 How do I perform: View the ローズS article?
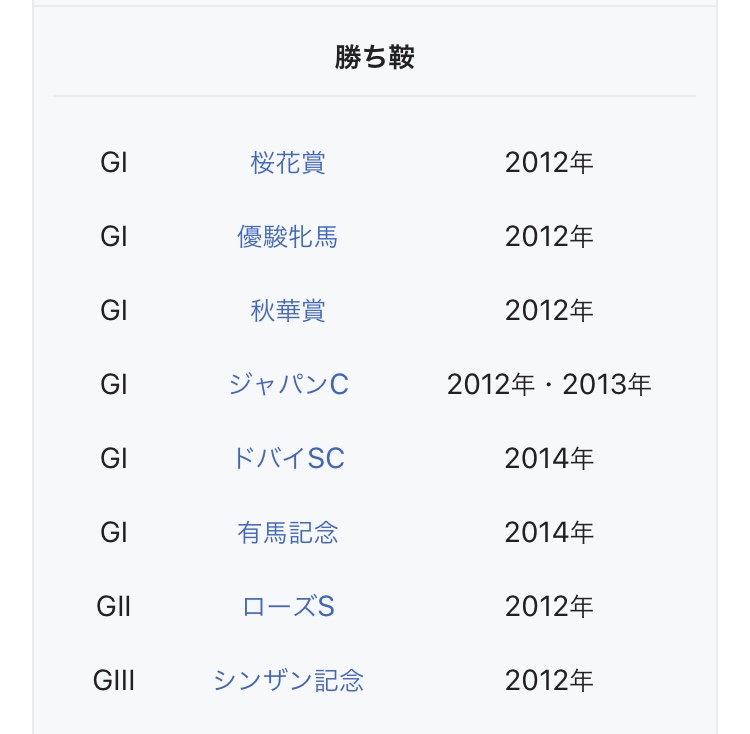point(288,606)
